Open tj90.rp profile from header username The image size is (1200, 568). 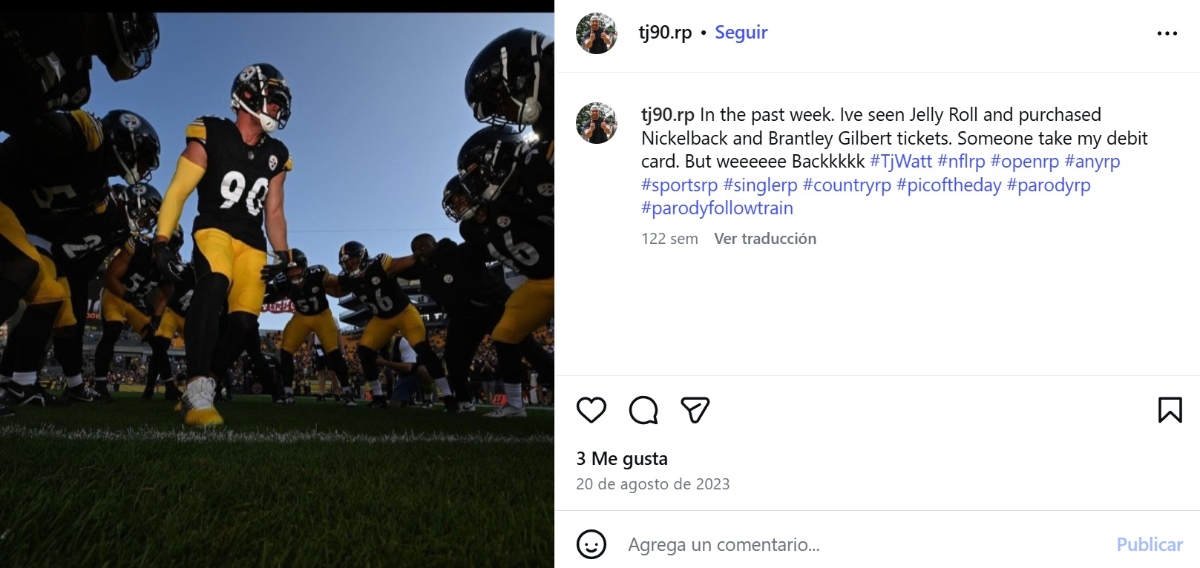[665, 32]
